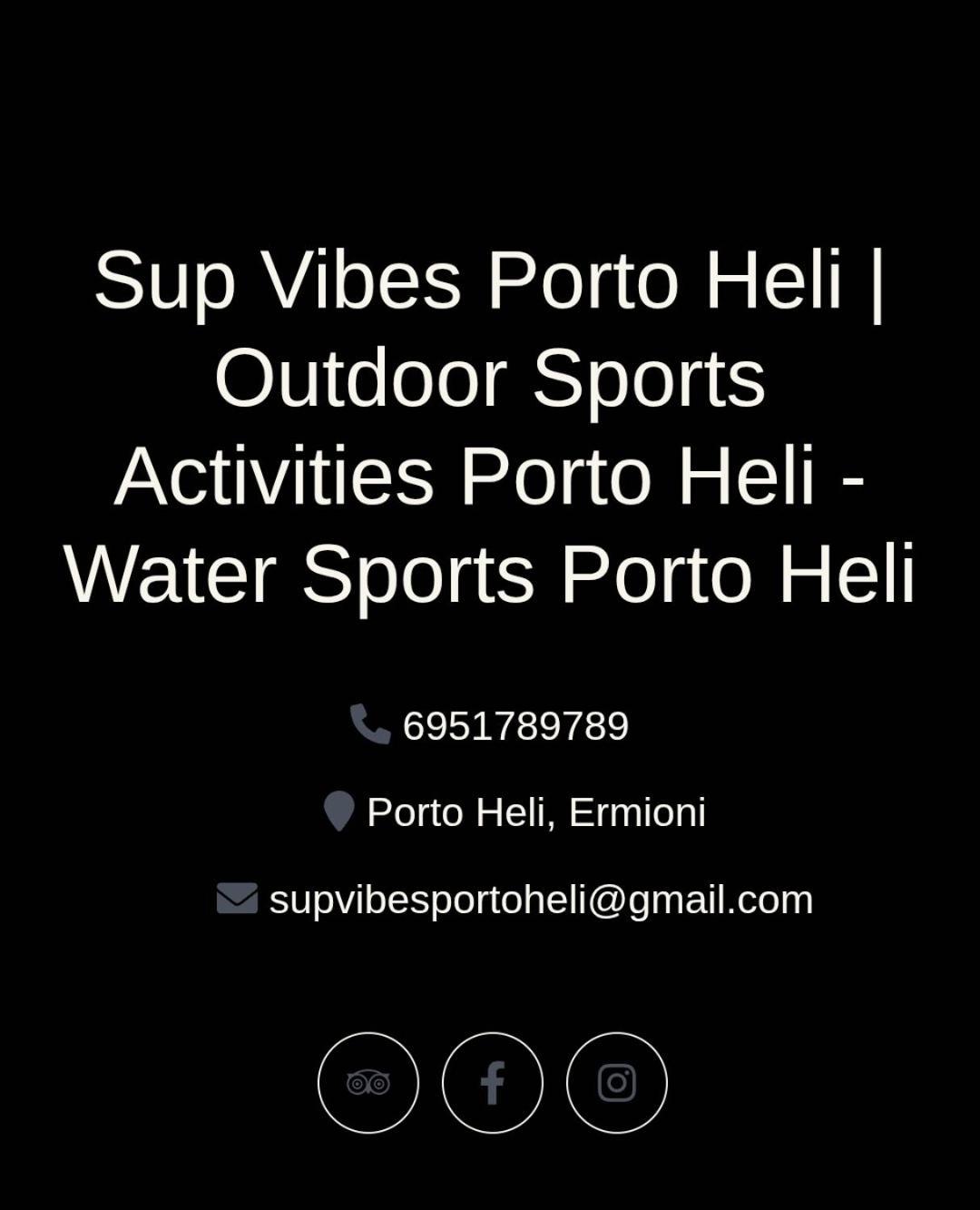980x1210 pixels.
Task: Open the TripAdvisor page
Action: point(368,1083)
